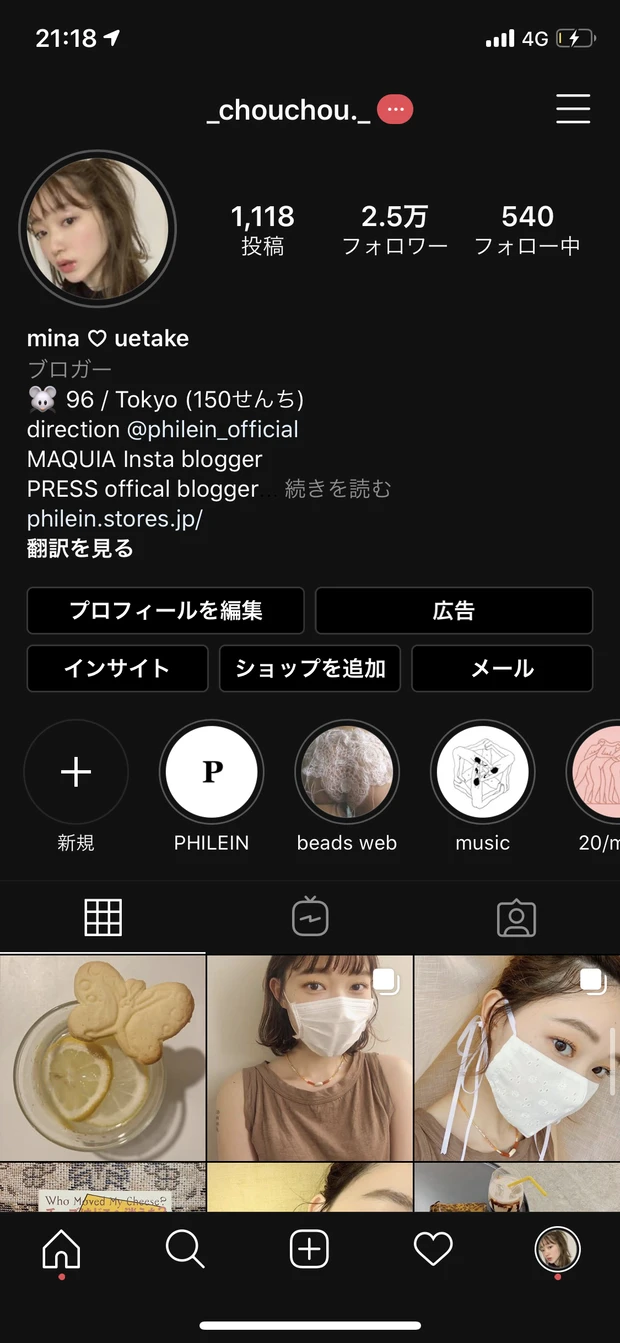This screenshot has height=1343, width=620.
Task: Open the philein.stores.jp link
Action: tap(115, 519)
